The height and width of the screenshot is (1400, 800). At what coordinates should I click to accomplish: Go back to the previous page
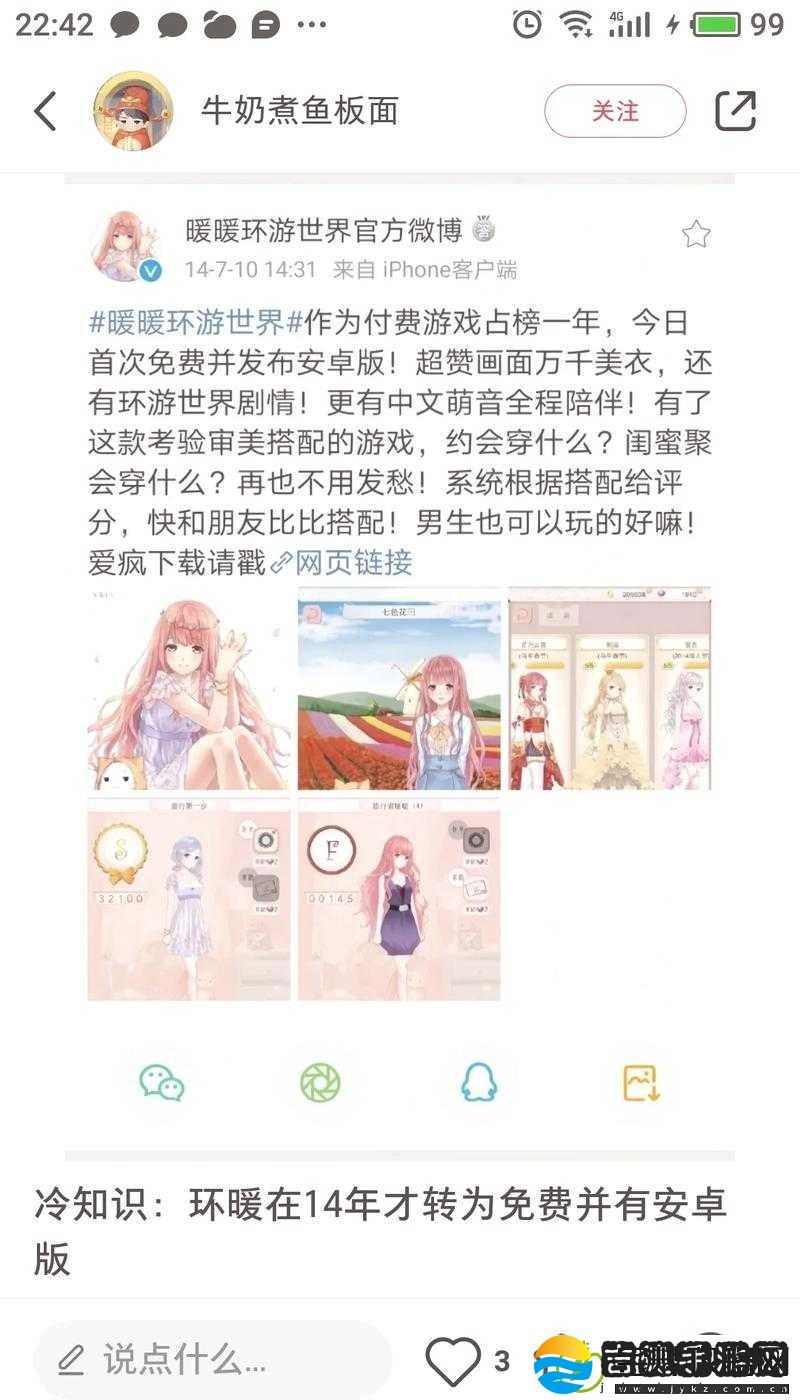point(45,111)
